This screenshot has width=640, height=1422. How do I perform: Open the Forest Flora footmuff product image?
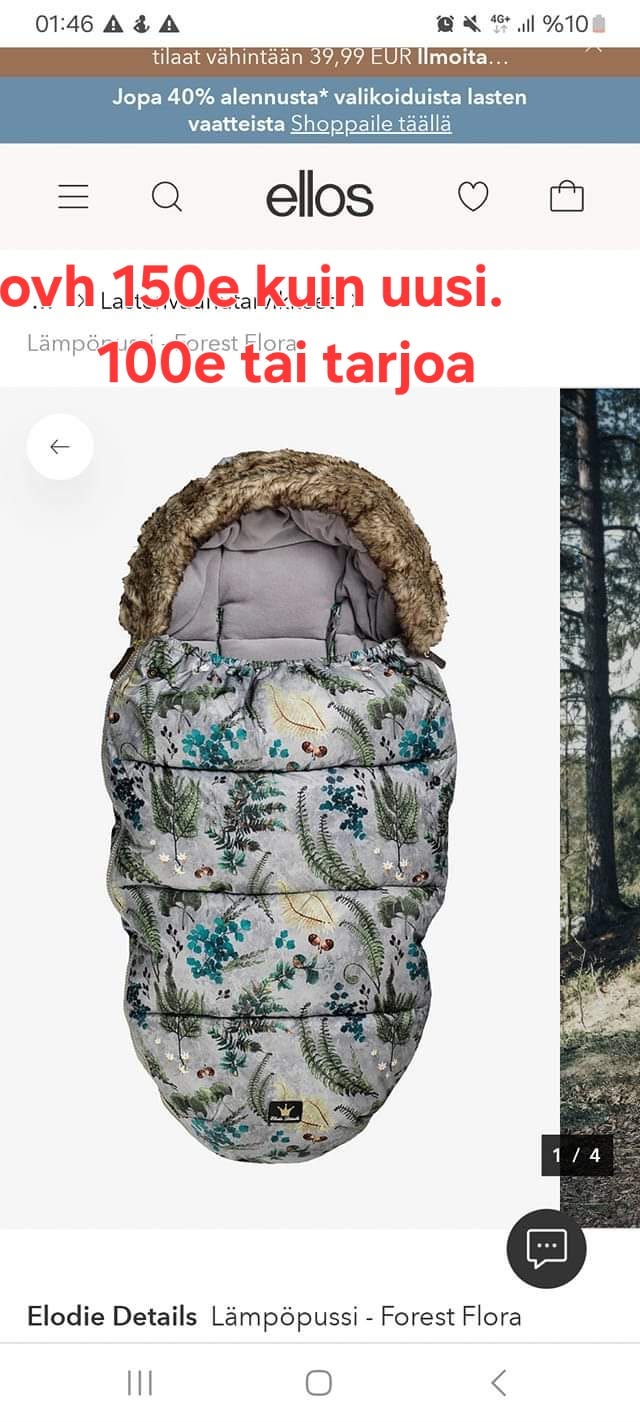pos(285,810)
